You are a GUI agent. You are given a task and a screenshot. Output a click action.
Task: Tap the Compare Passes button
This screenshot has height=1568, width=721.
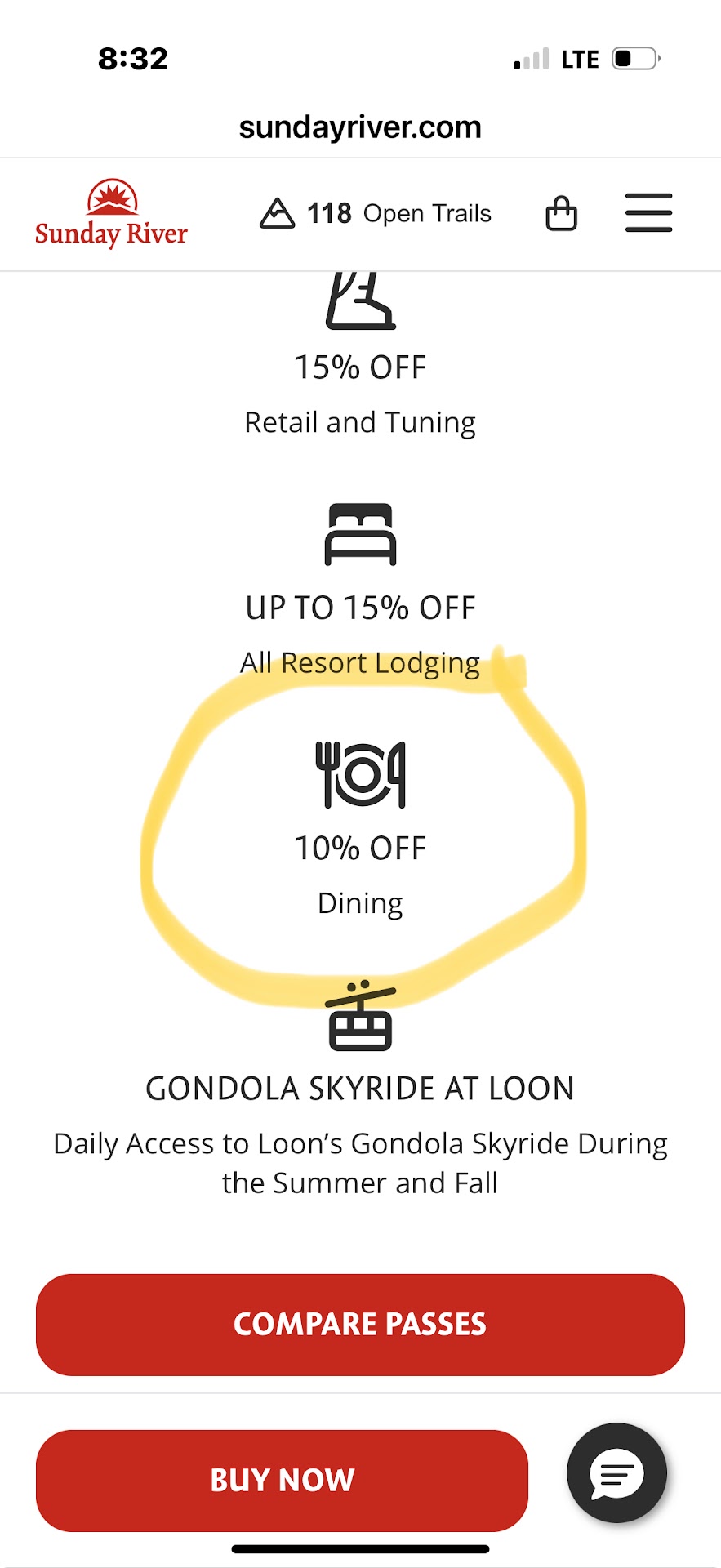point(360,1325)
